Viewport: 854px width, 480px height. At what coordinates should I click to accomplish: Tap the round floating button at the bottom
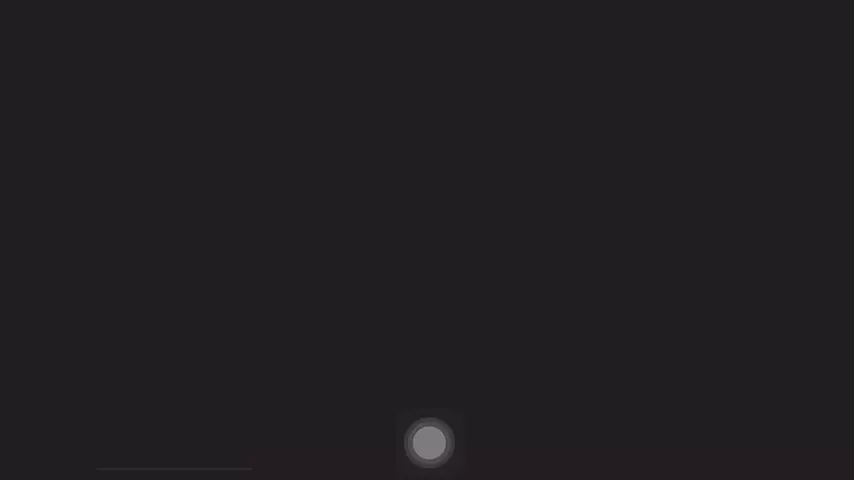[x=429, y=443]
